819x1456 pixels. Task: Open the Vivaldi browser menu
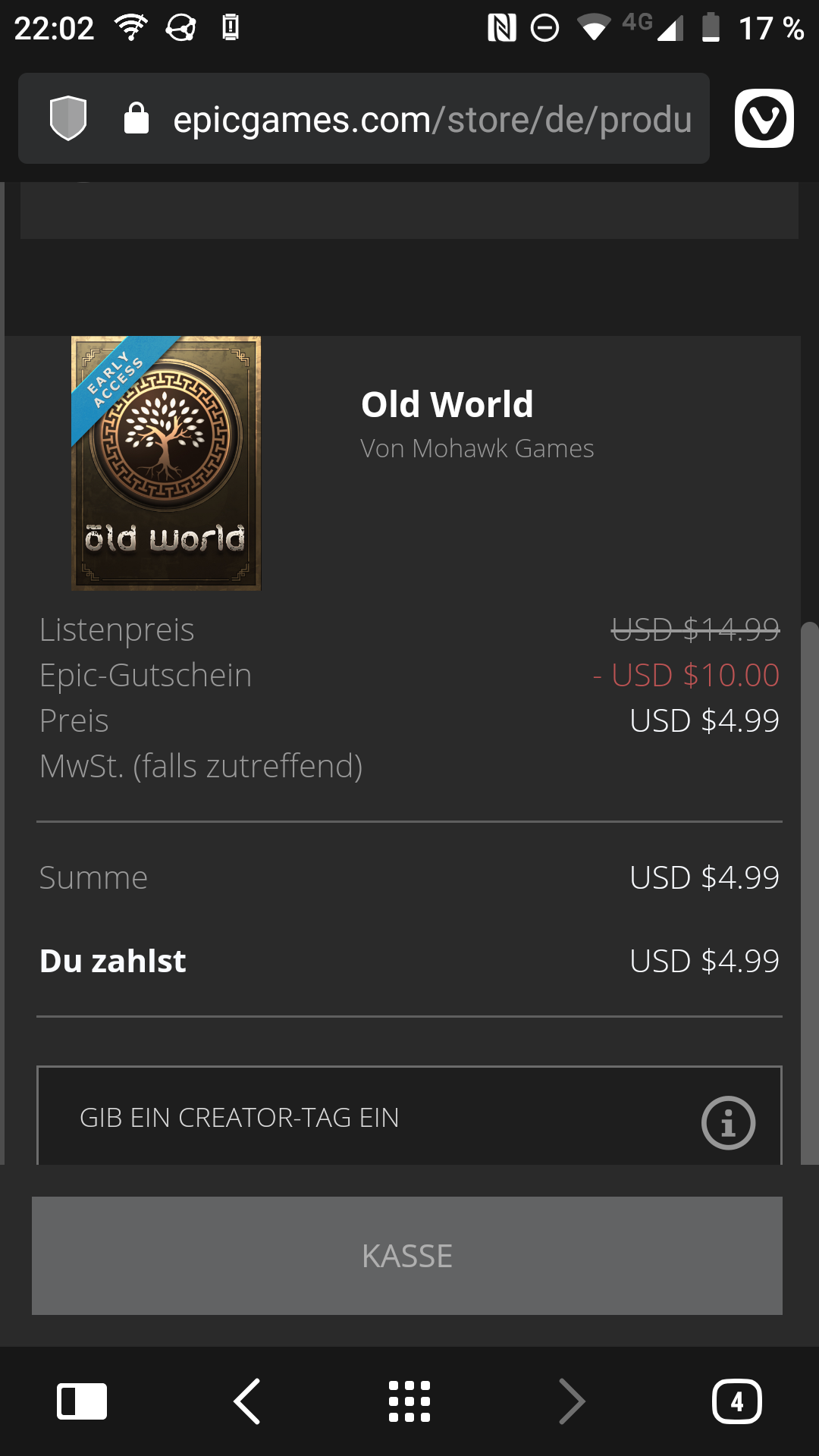[x=764, y=118]
